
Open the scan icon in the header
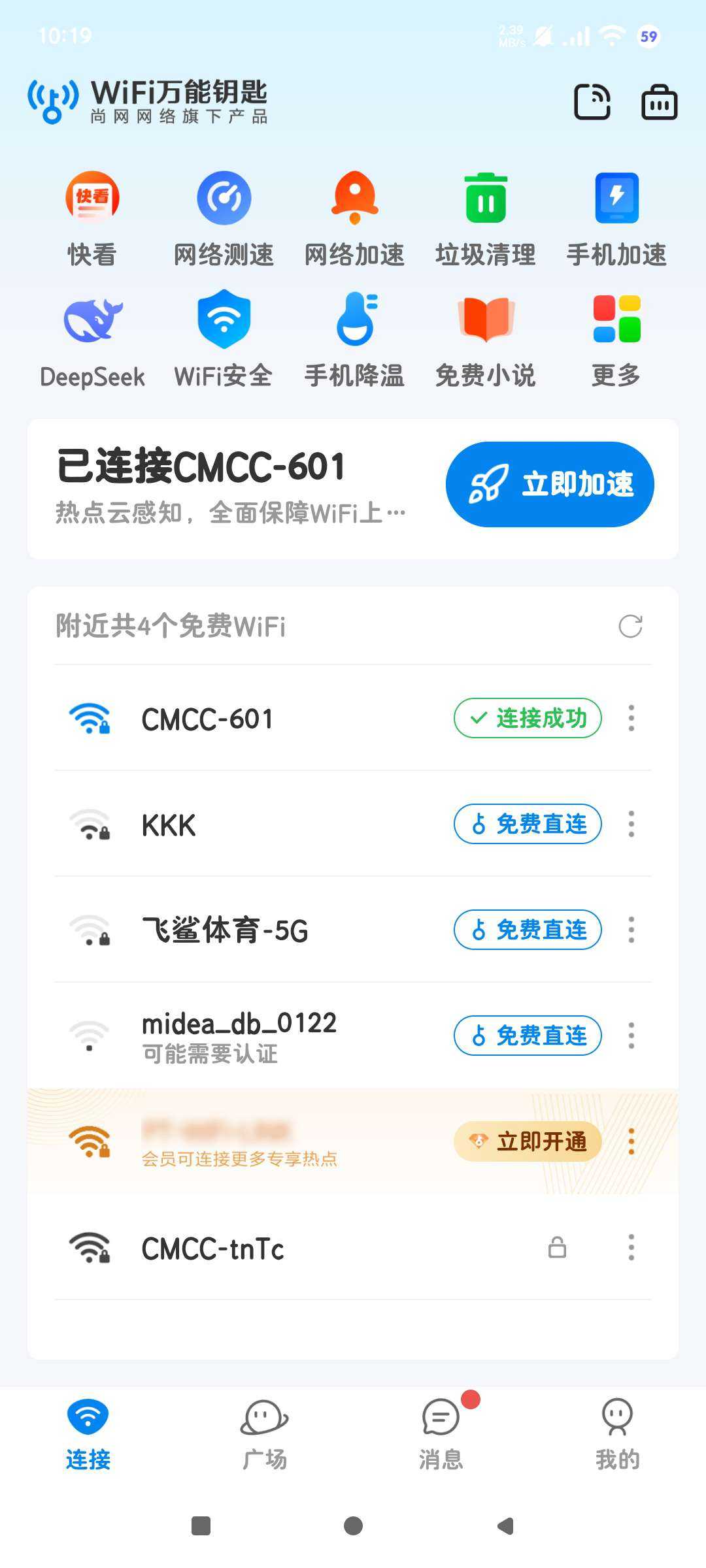(592, 103)
